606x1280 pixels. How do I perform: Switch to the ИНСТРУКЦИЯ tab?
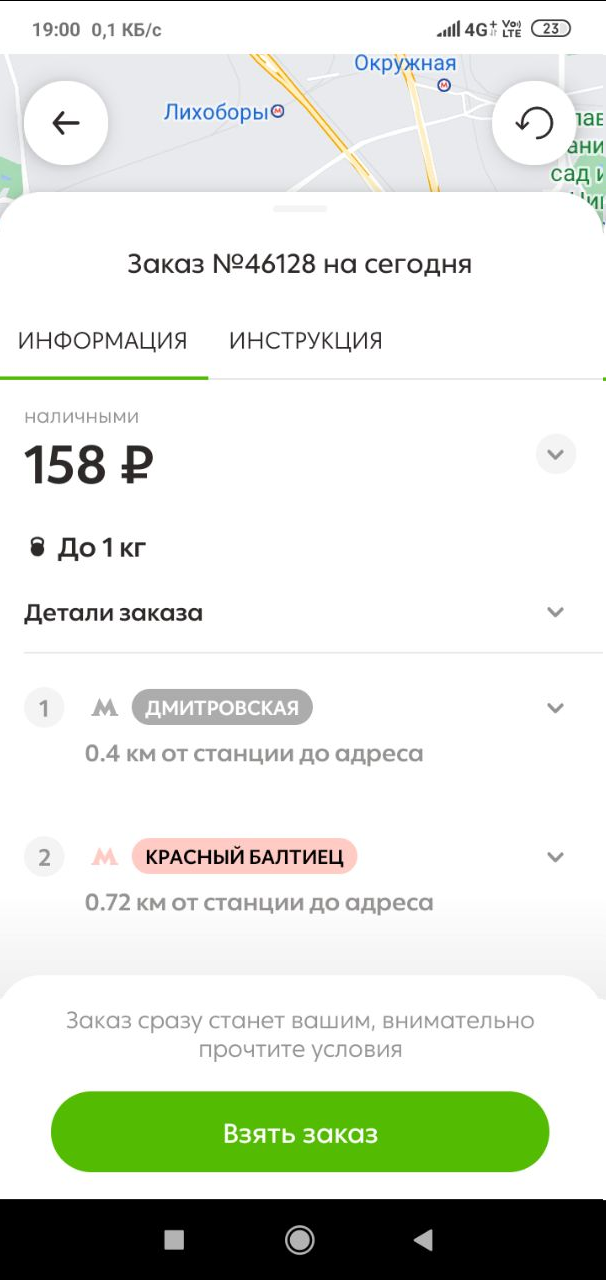pyautogui.click(x=305, y=340)
